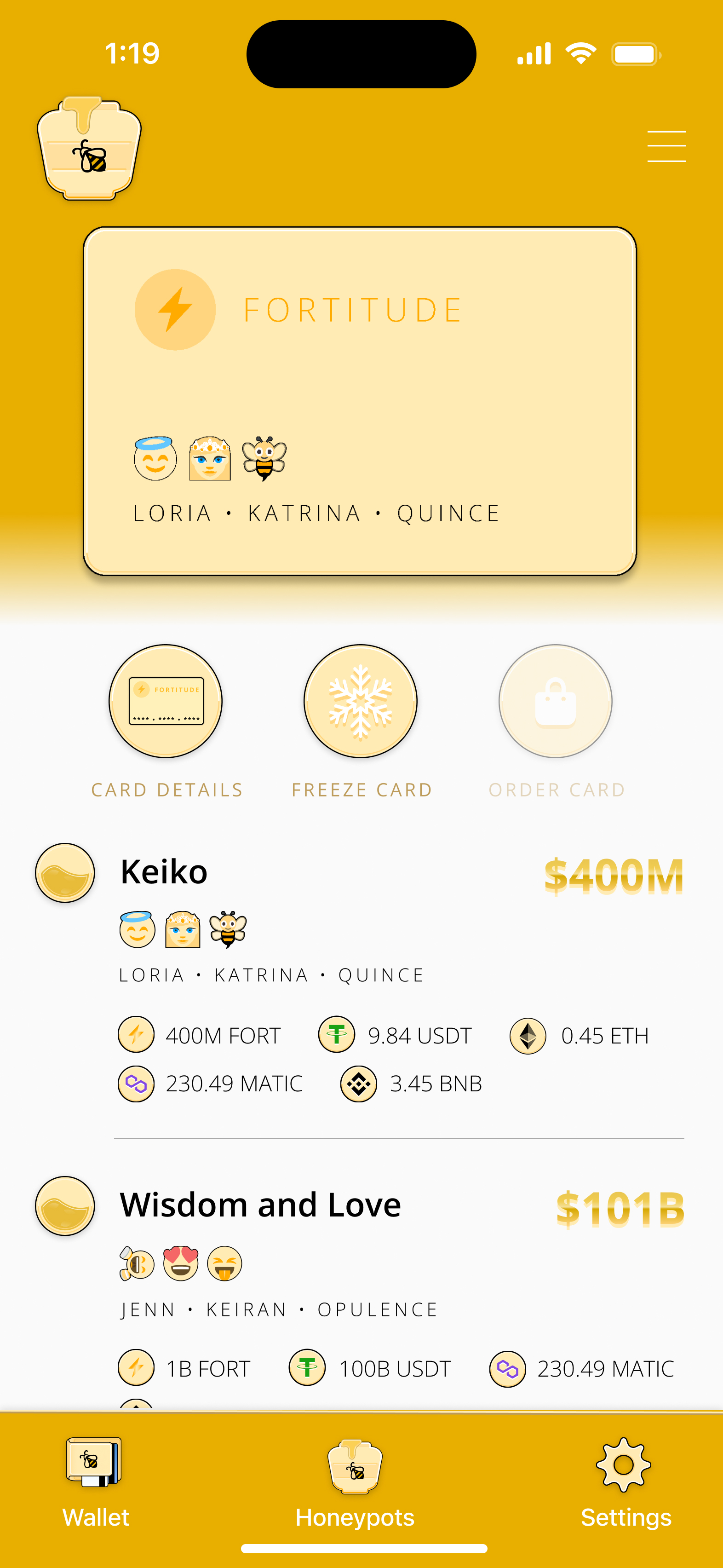View Card Details
Image resolution: width=723 pixels, height=1568 pixels.
tap(166, 701)
